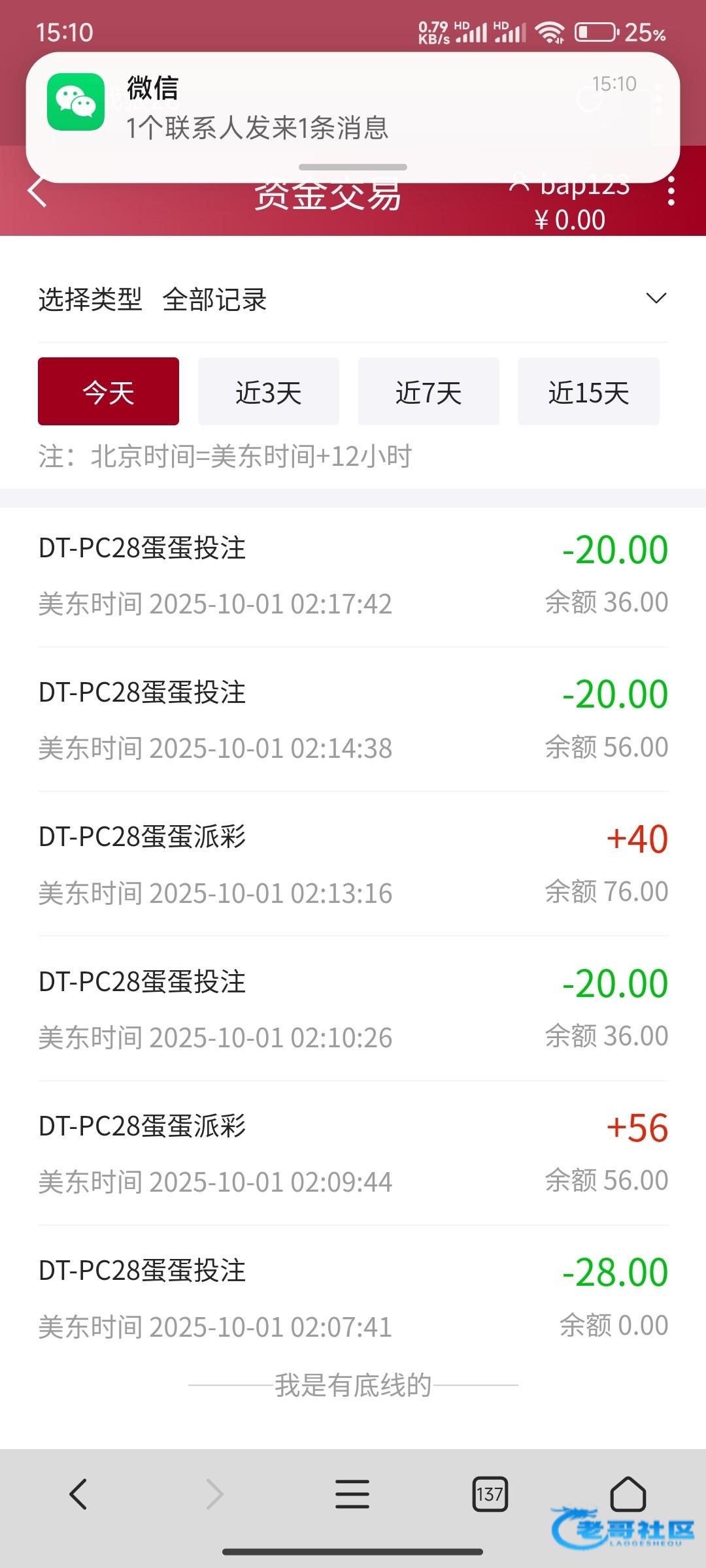Go to the browser home page
706x1568 pixels.
pos(628,1494)
